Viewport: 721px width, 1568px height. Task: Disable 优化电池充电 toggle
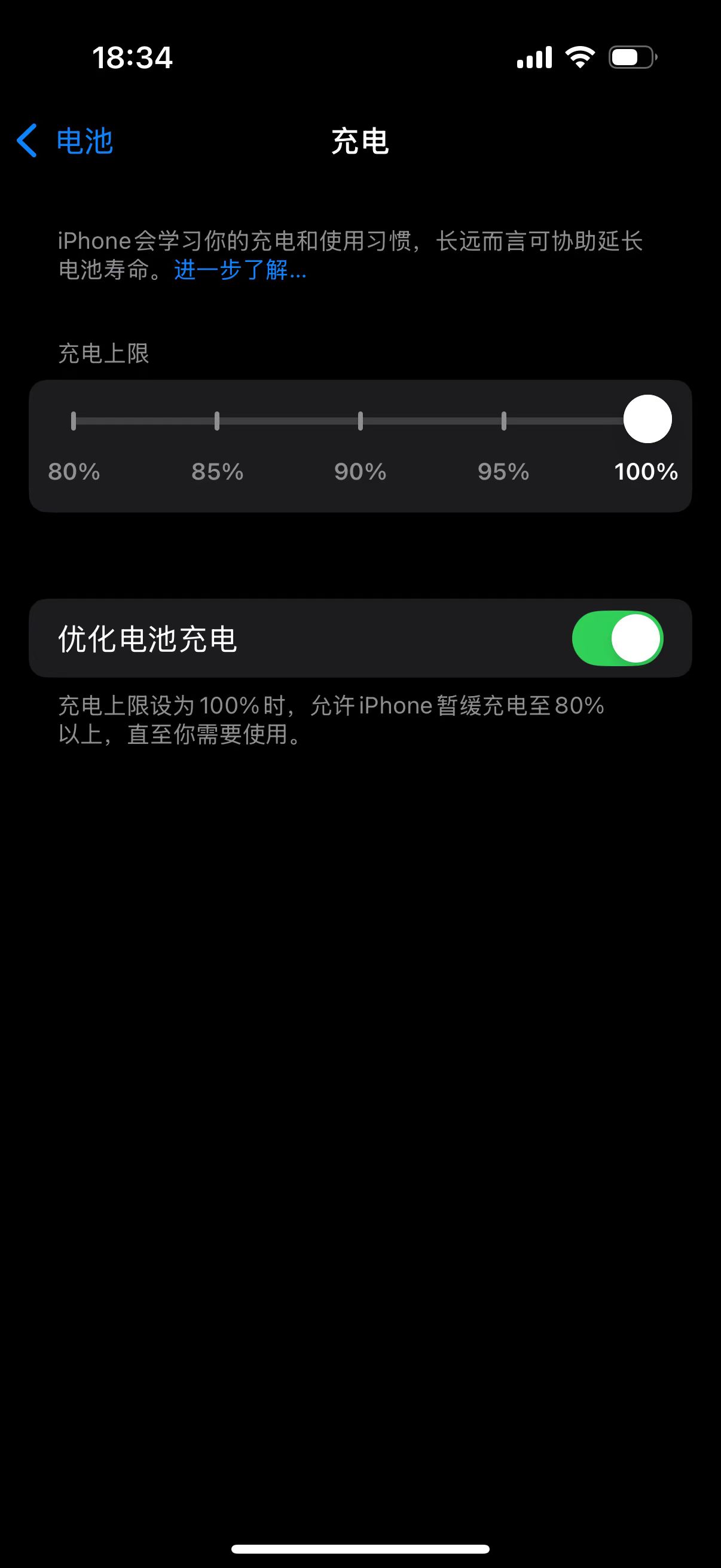(617, 639)
